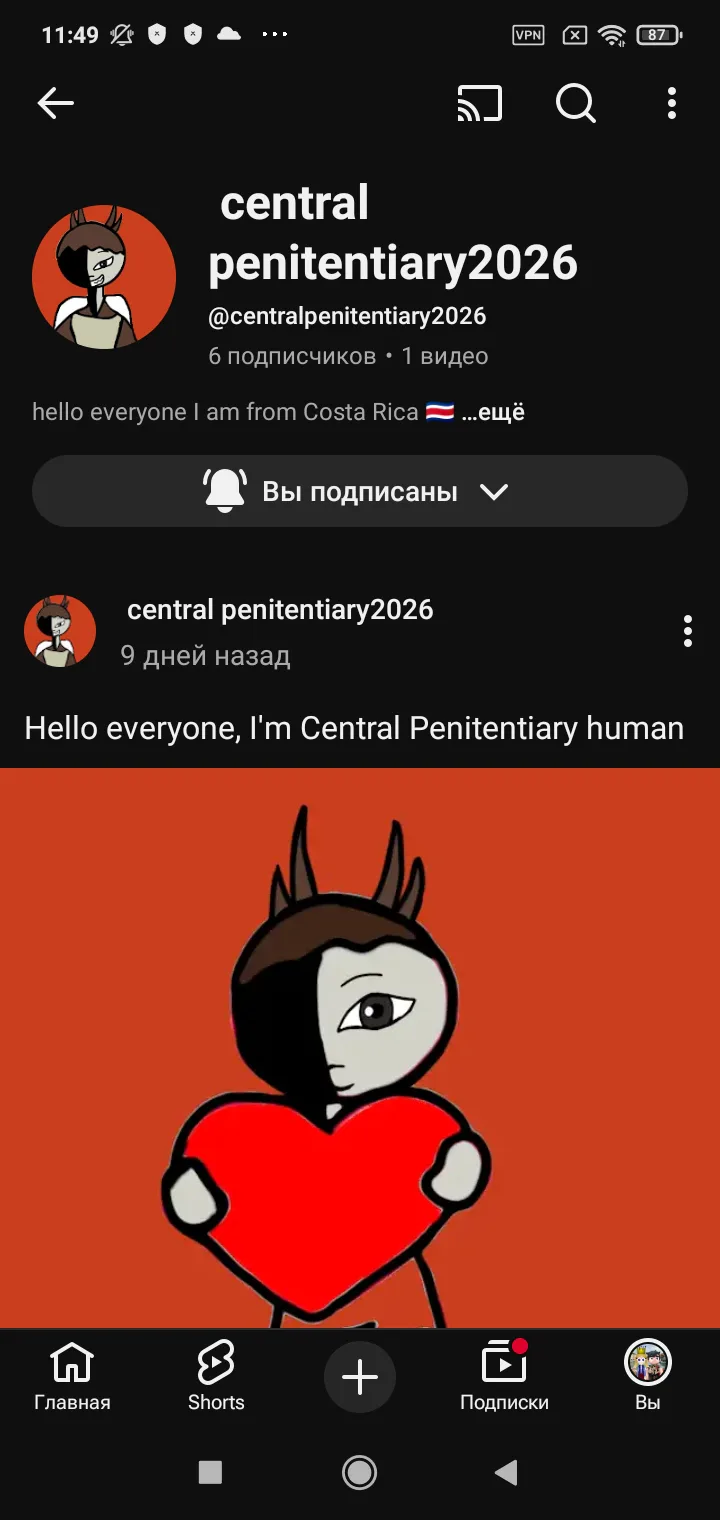This screenshot has height=1520, width=720.
Task: Switch to the Главная tab
Action: pos(72,1376)
